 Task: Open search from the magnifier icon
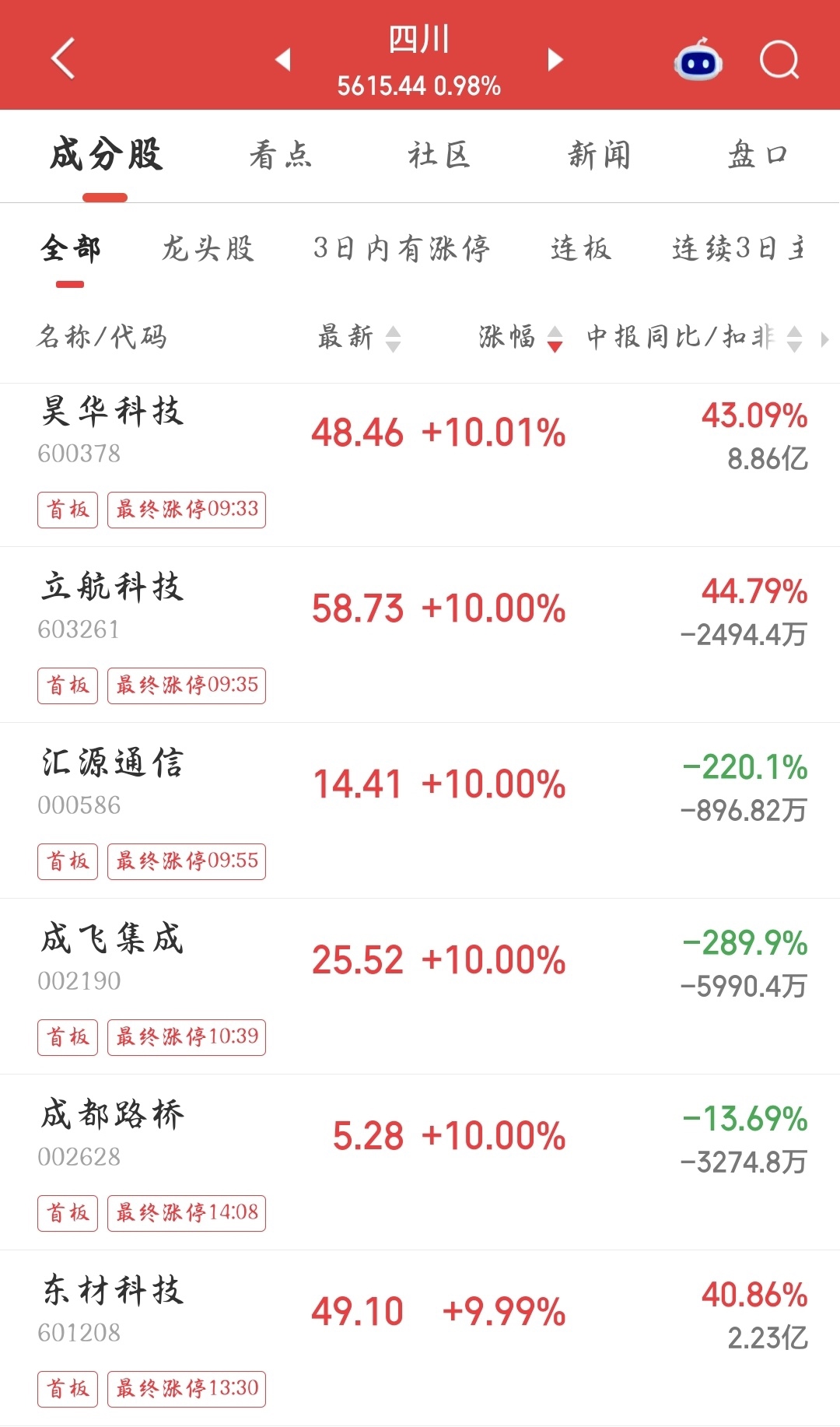[x=779, y=59]
